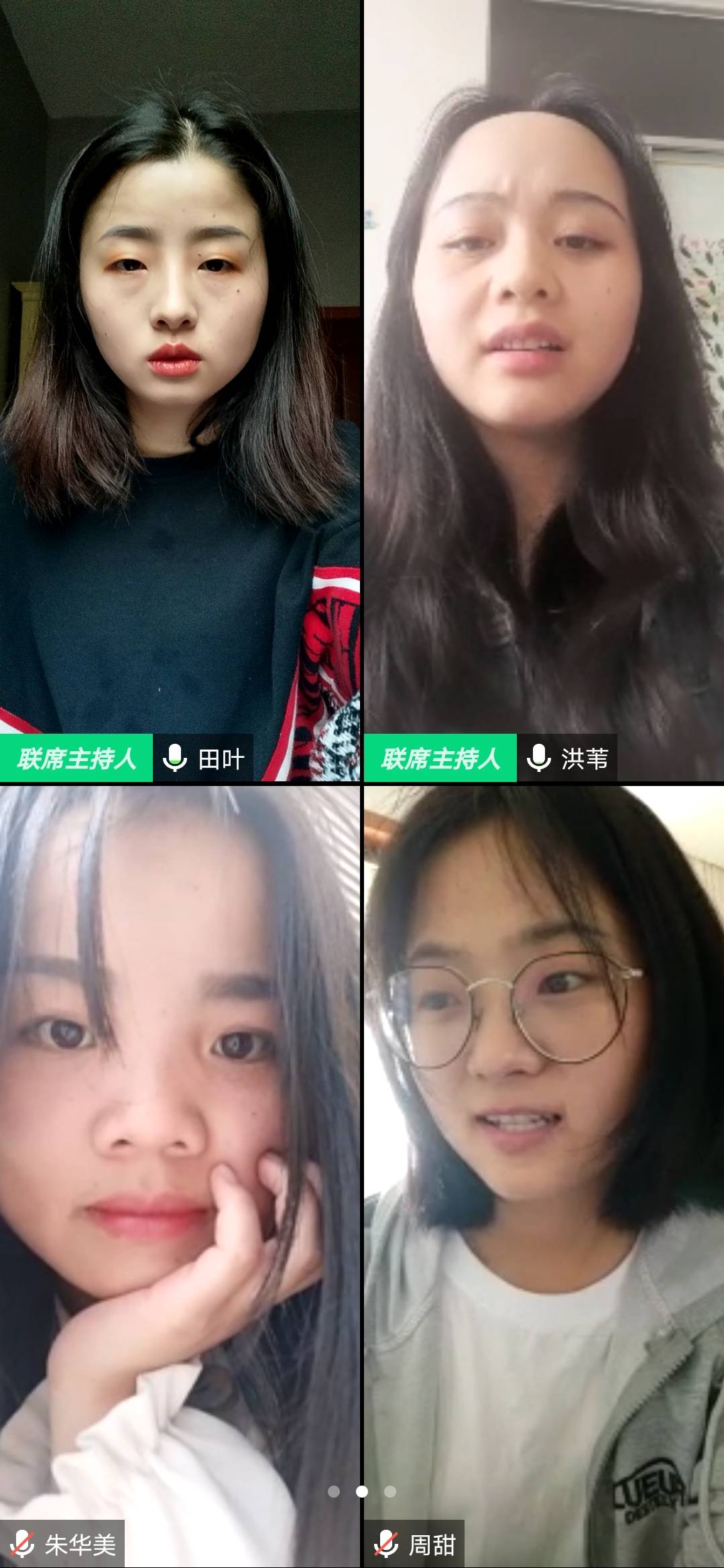Tap the third page indicator dot
Screen dimensions: 724x1568
pos(390,1510)
